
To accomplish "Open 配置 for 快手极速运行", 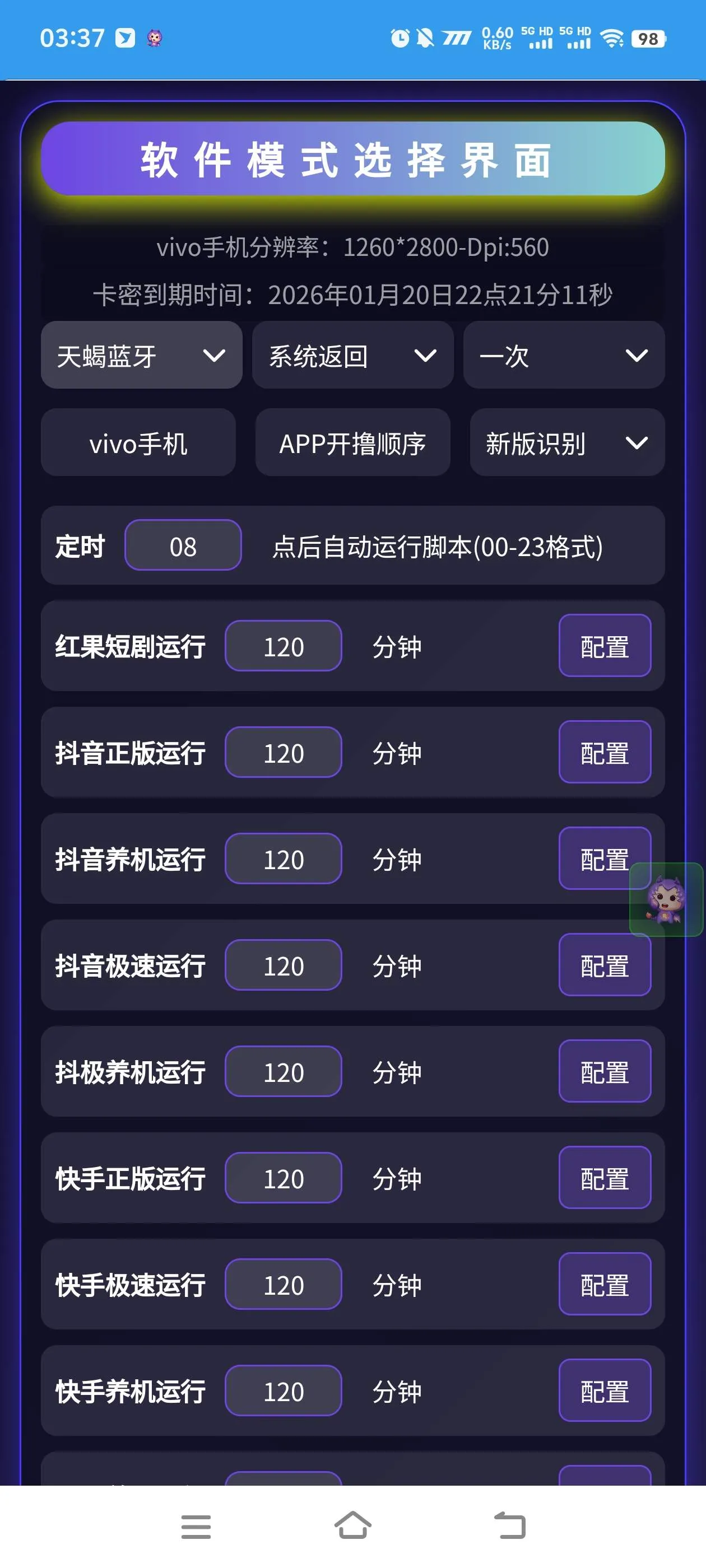I will click(x=604, y=1285).
